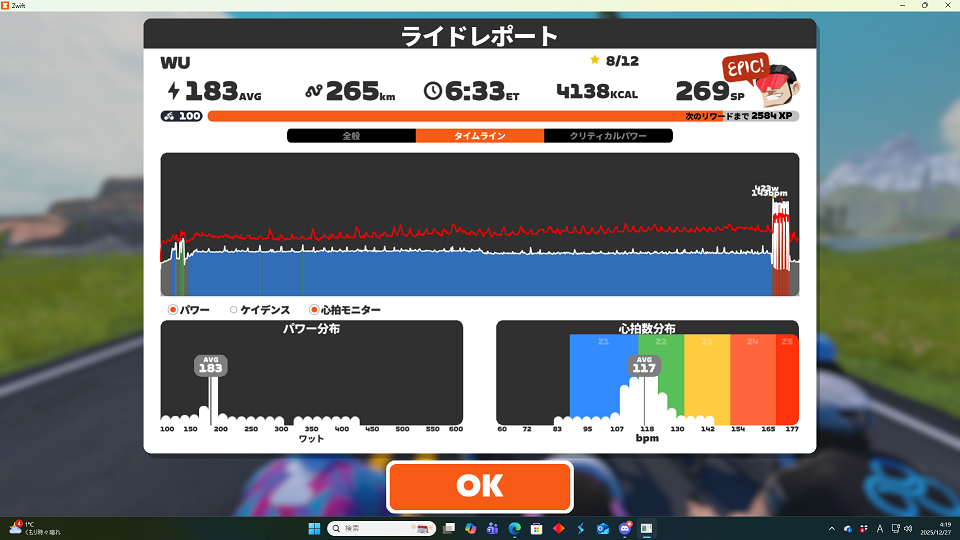Open Outlook from the taskbar
This screenshot has width=960, height=540.
pyautogui.click(x=603, y=527)
